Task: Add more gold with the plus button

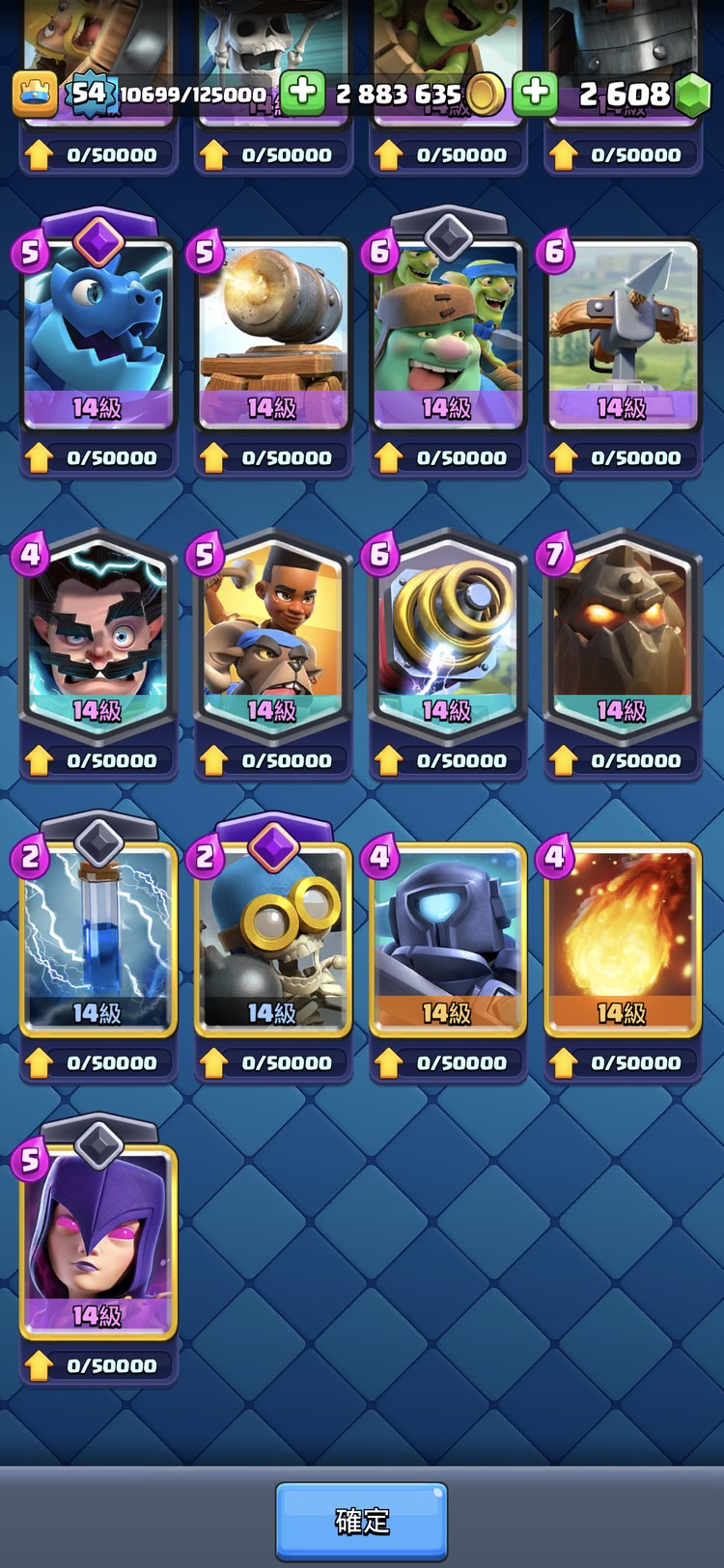Action: 302,94
